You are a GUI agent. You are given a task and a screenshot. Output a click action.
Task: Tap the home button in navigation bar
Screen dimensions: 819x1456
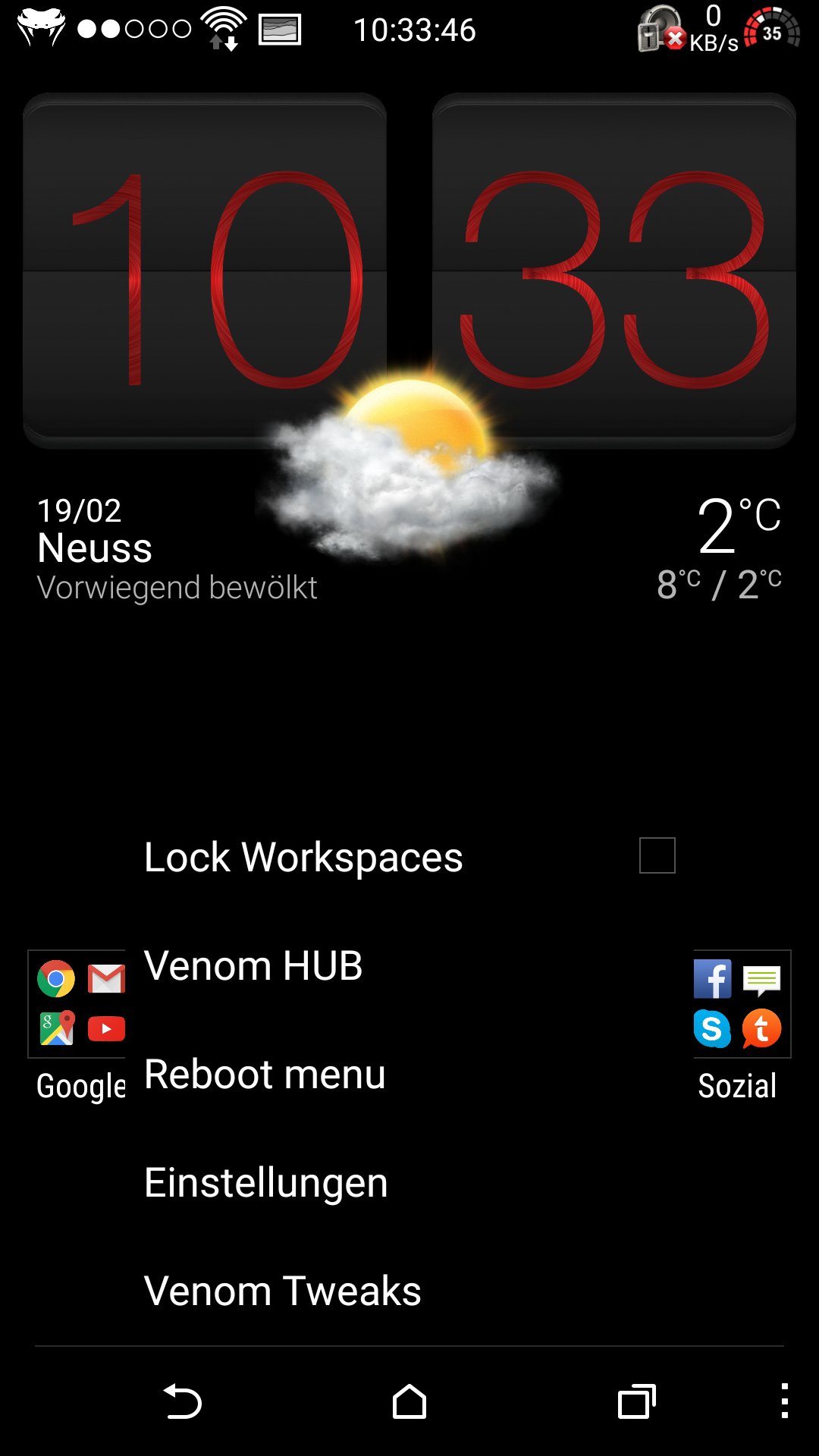point(409,1401)
